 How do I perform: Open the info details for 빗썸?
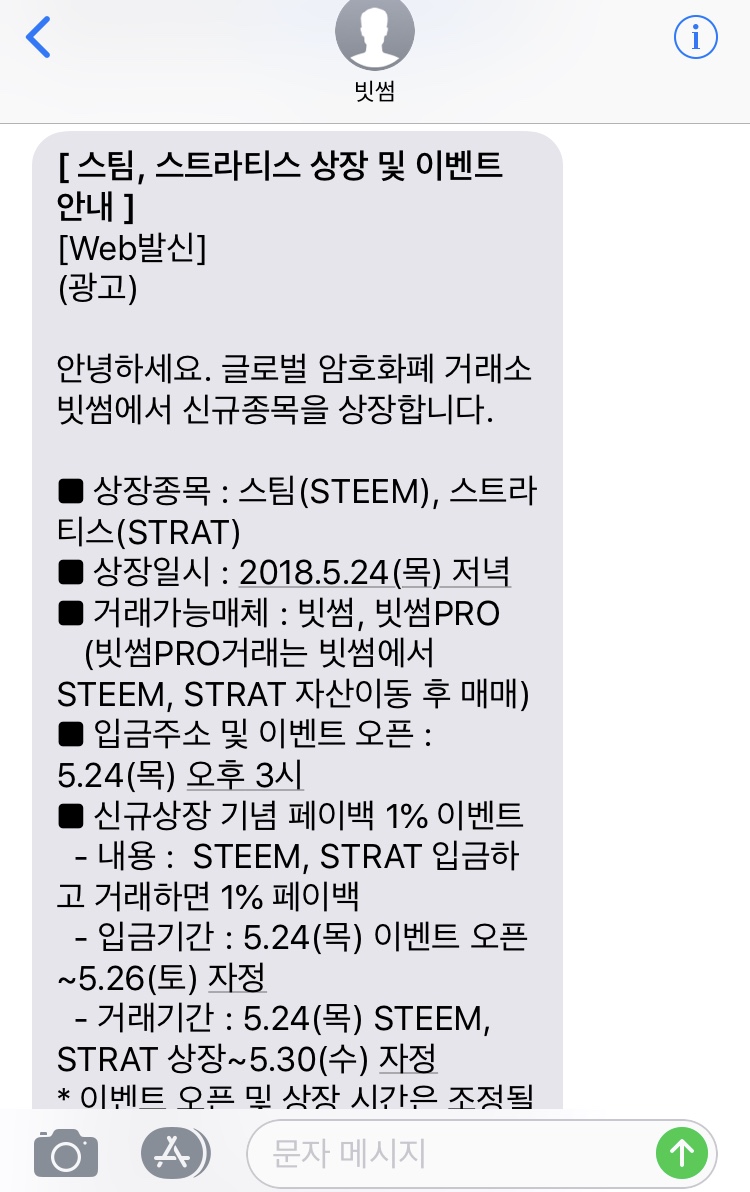pyautogui.click(x=696, y=38)
